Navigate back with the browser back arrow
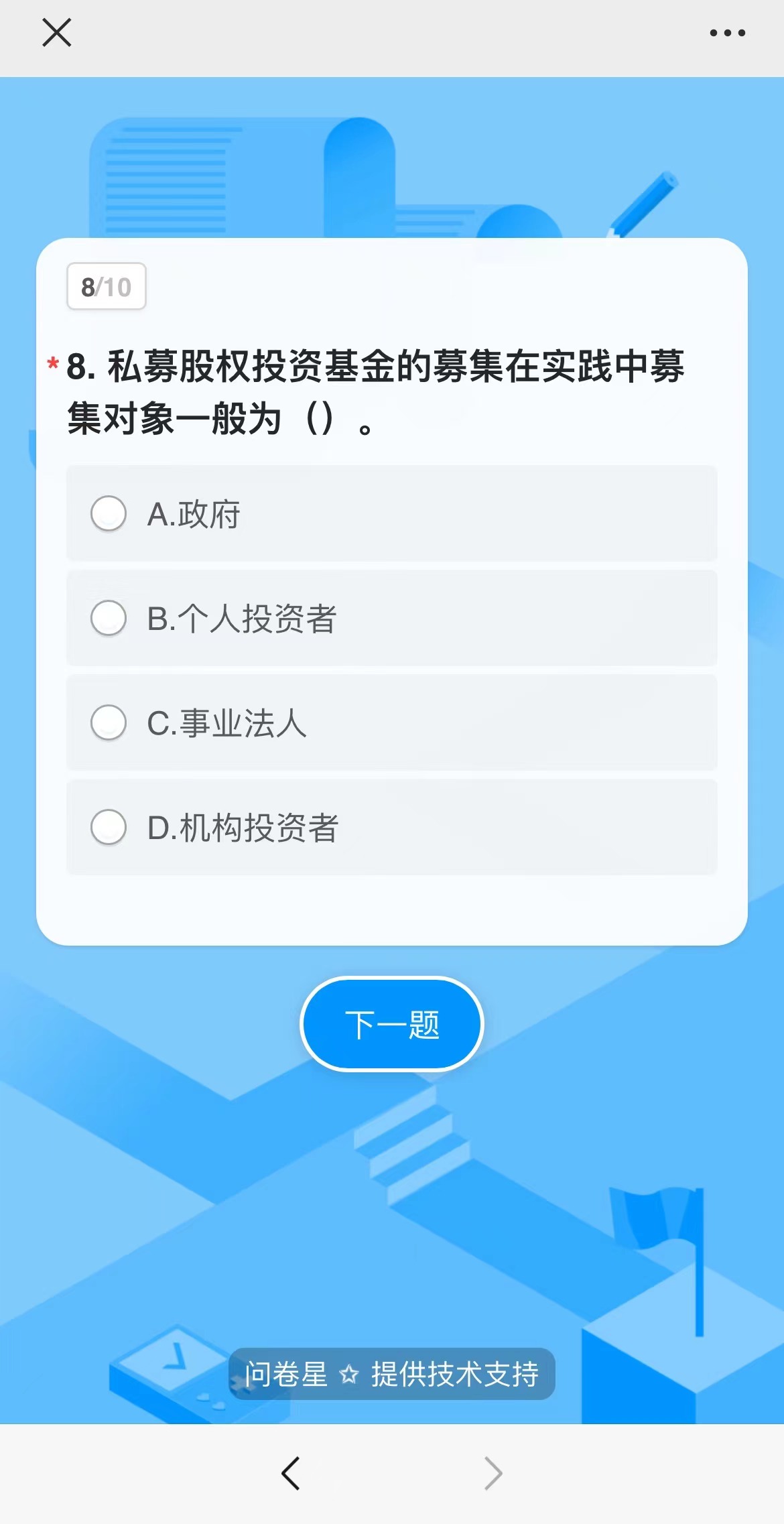 click(x=291, y=1473)
